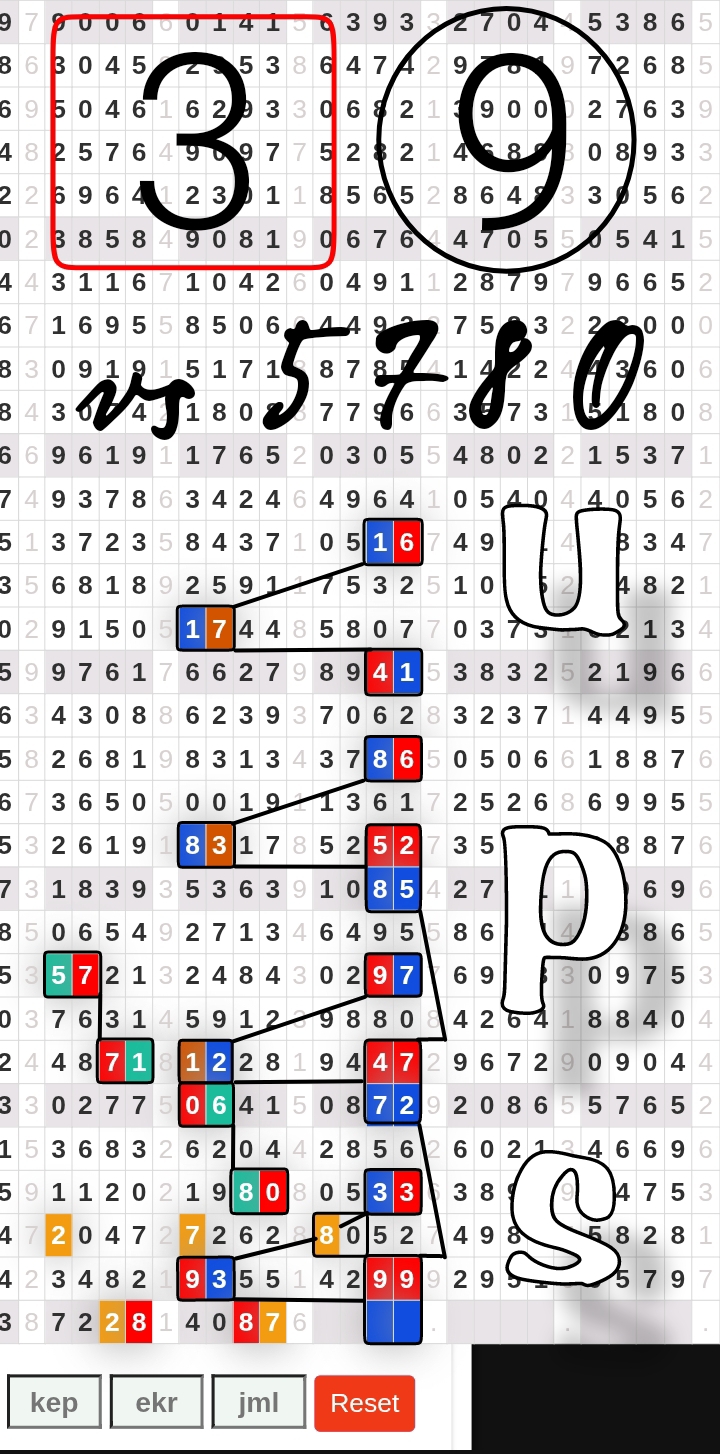Reset the highlighted number grid
This screenshot has height=1454, width=720.
tap(364, 1402)
